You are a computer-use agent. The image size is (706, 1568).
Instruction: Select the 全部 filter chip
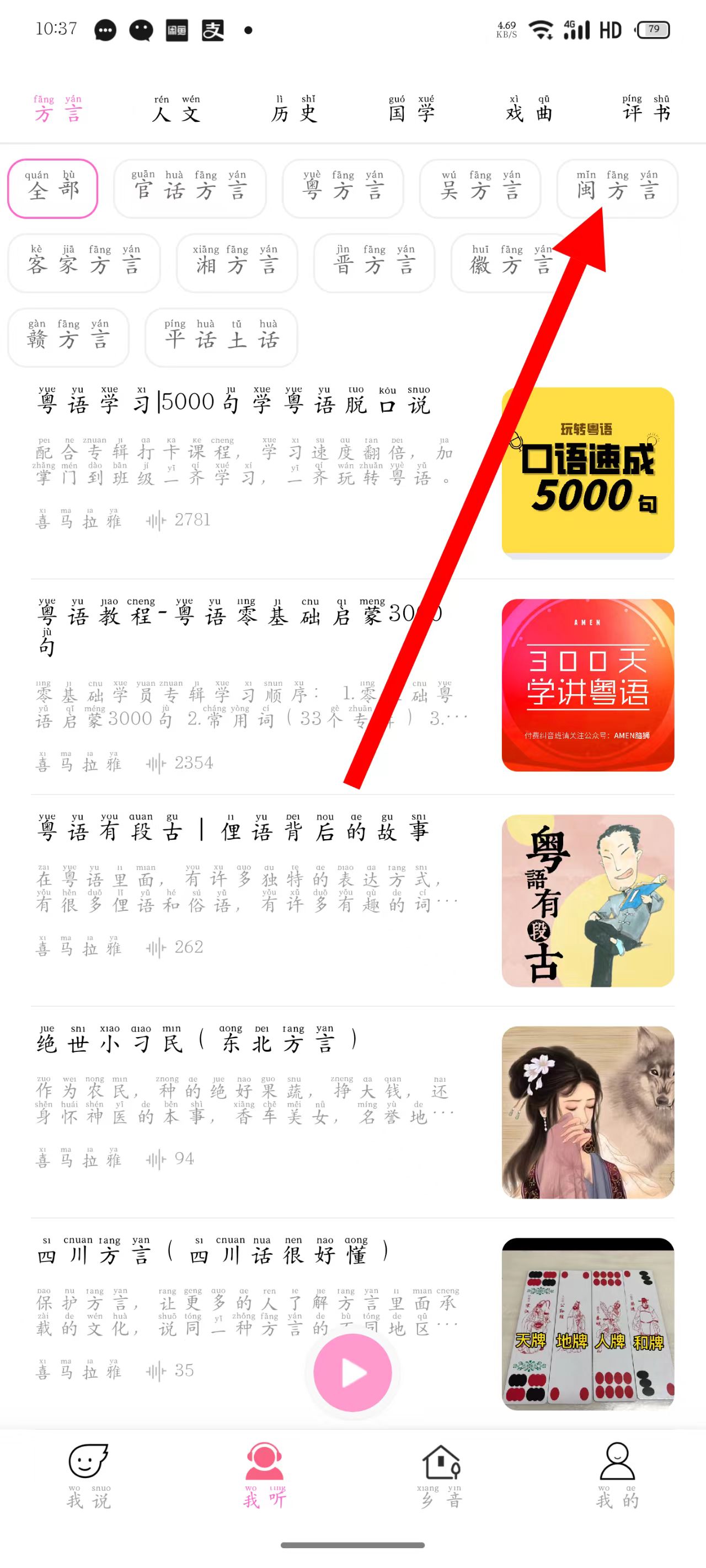coord(52,188)
